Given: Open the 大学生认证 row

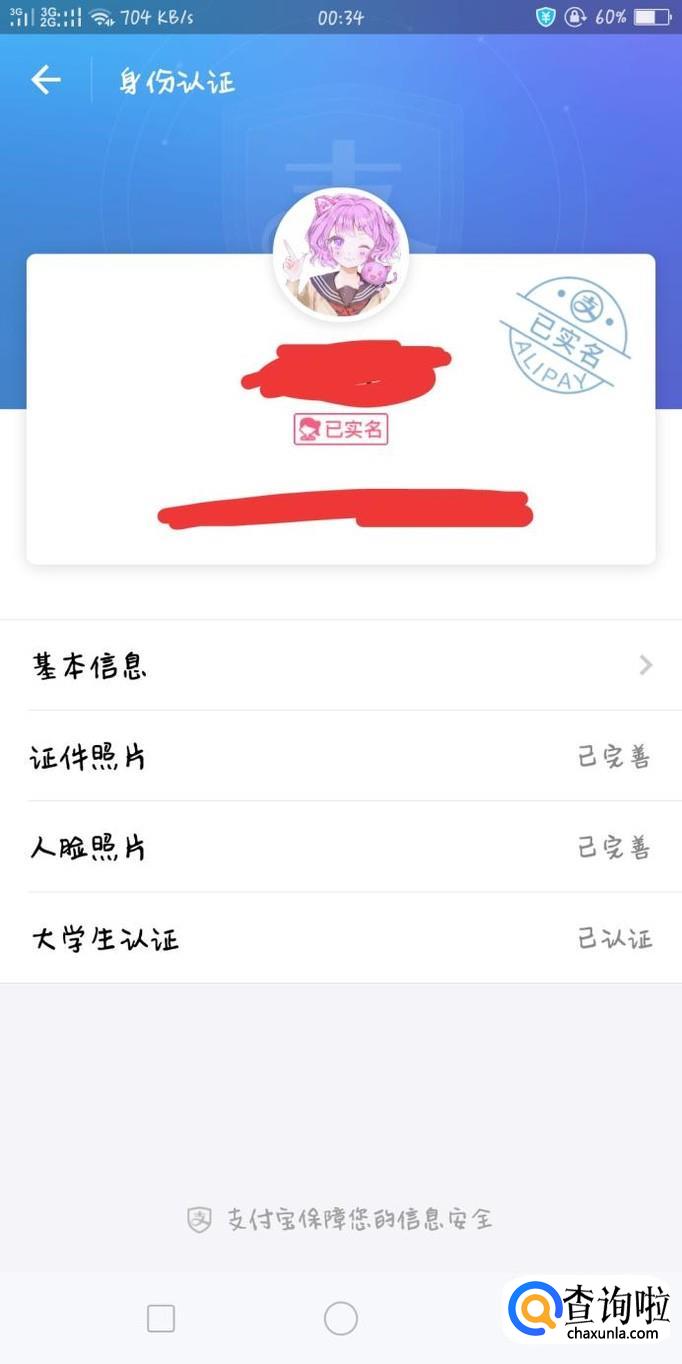Looking at the screenshot, I should (x=340, y=938).
